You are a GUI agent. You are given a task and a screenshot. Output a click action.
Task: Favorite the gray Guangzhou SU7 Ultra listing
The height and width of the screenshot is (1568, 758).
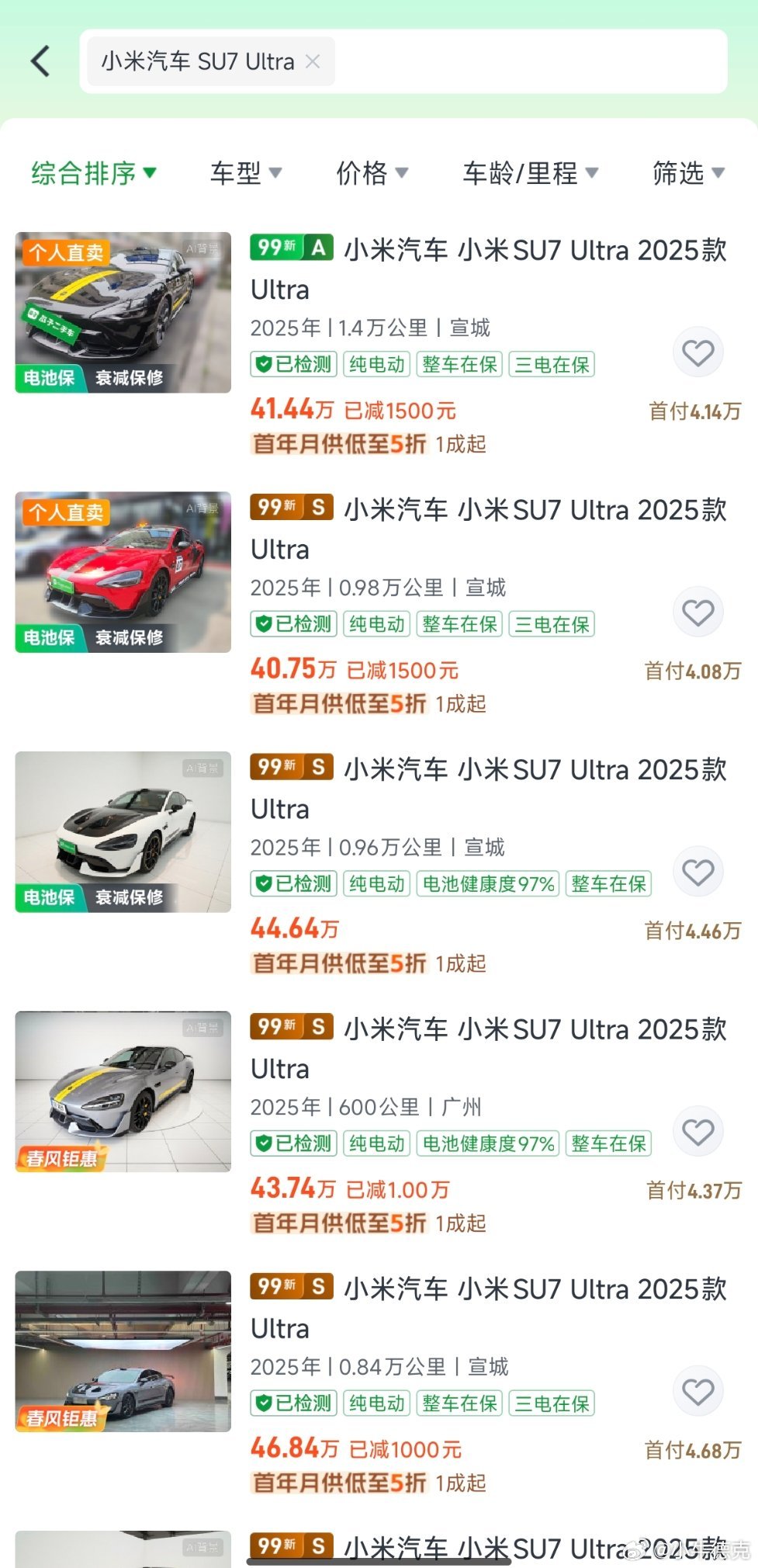(x=699, y=1132)
